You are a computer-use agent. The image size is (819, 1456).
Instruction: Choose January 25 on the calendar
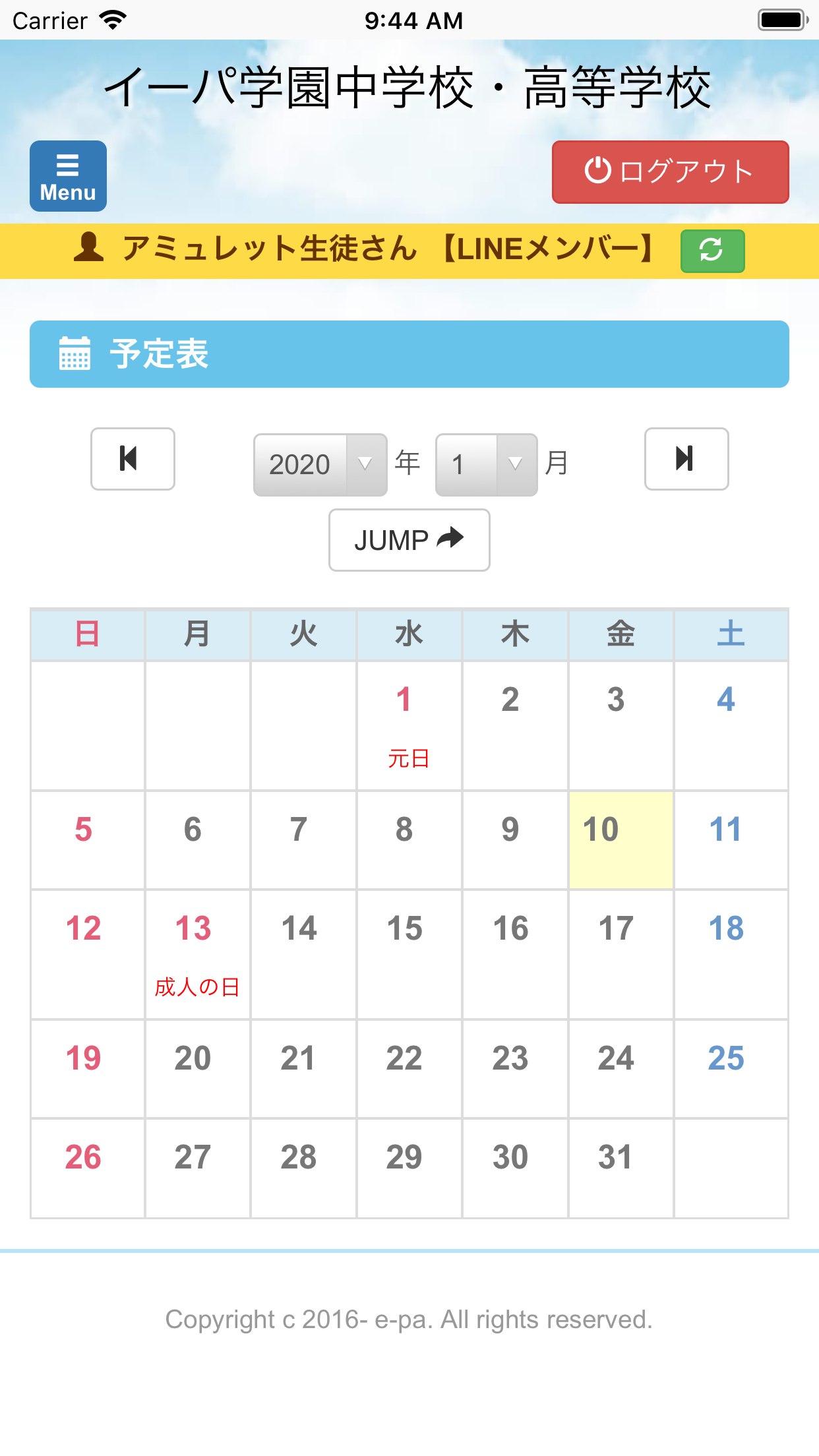(x=731, y=1069)
